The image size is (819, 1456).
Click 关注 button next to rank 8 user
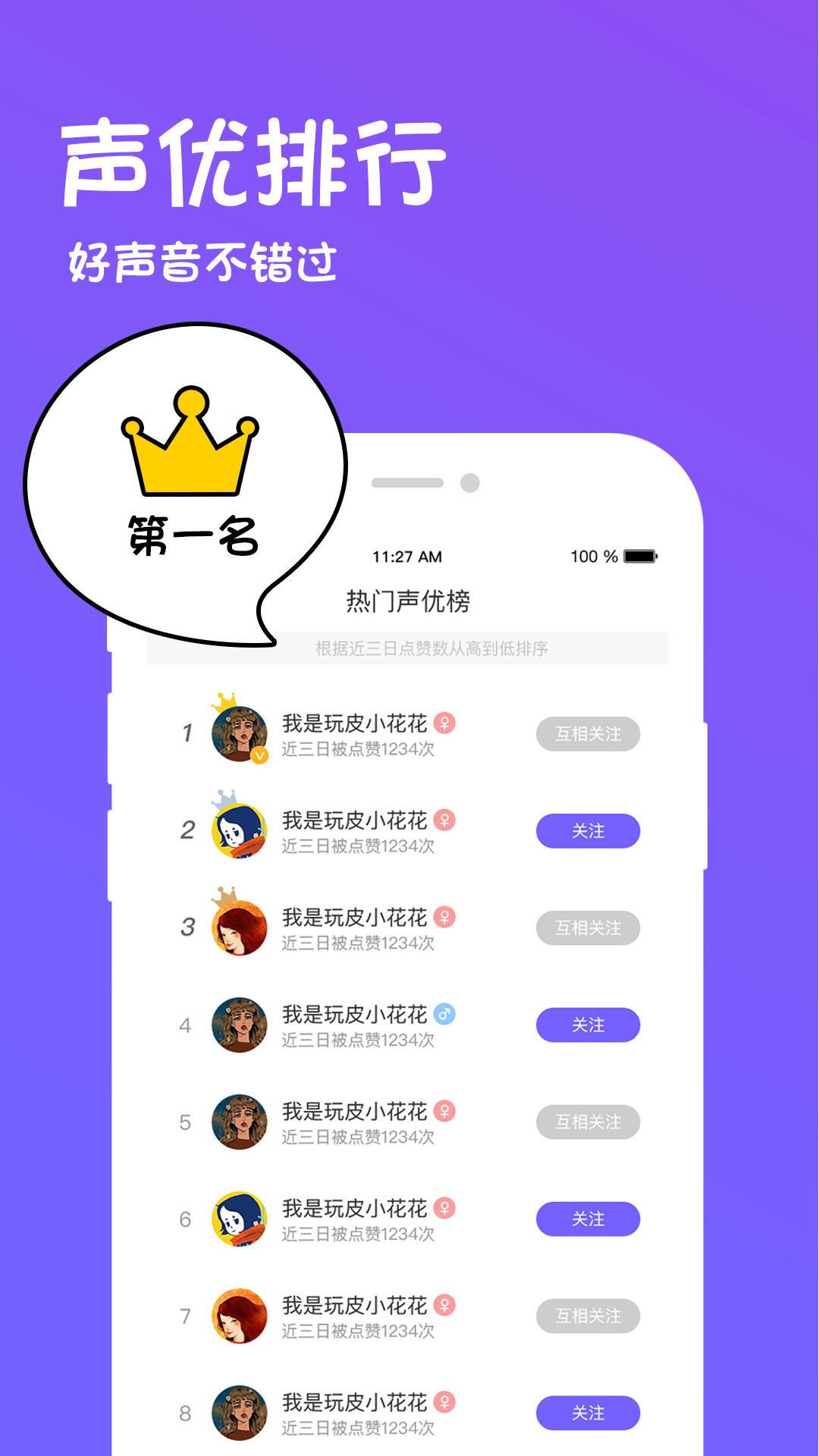(588, 1414)
